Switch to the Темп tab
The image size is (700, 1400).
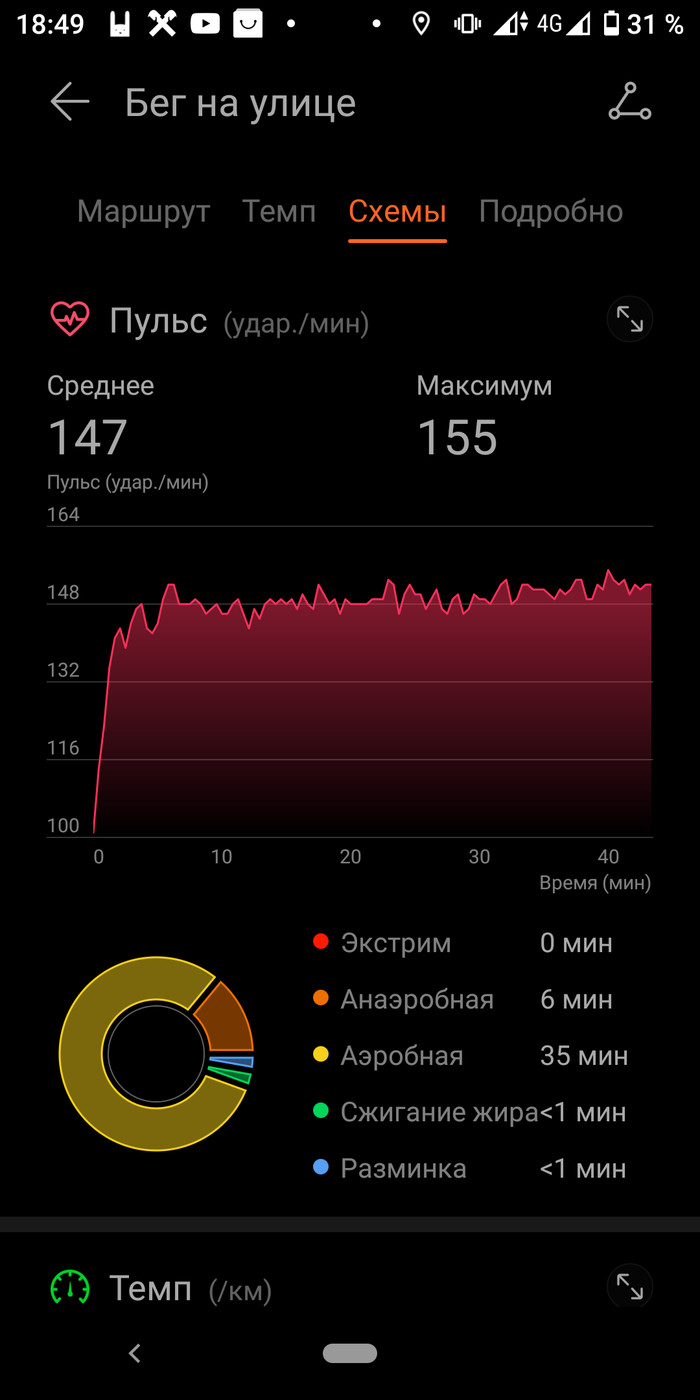point(279,212)
